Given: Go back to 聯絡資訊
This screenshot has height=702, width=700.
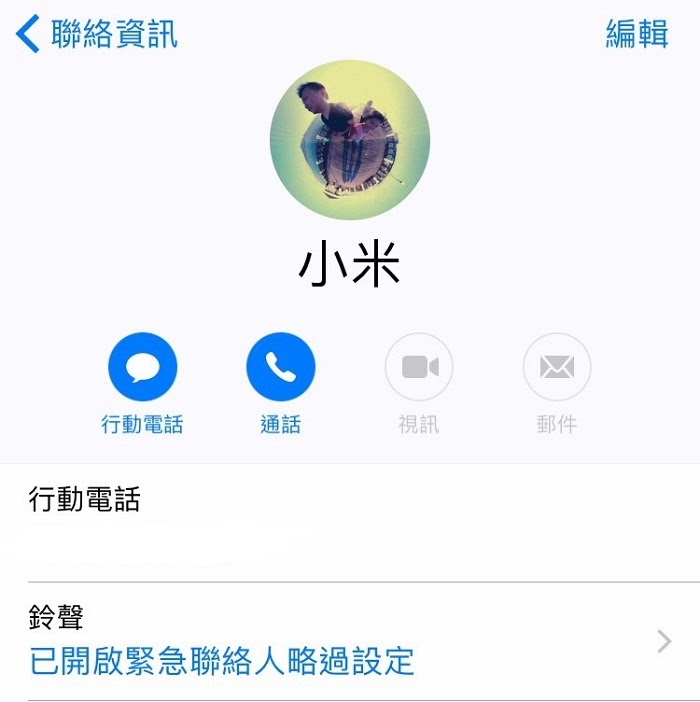Looking at the screenshot, I should (97, 35).
